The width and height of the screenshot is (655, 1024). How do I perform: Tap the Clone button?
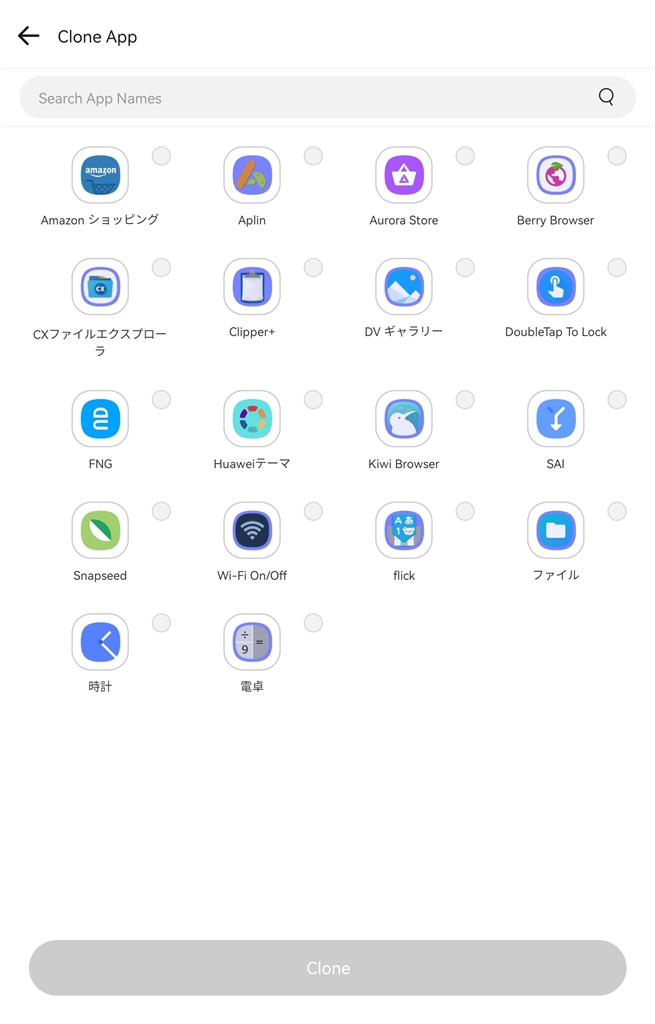(327, 968)
